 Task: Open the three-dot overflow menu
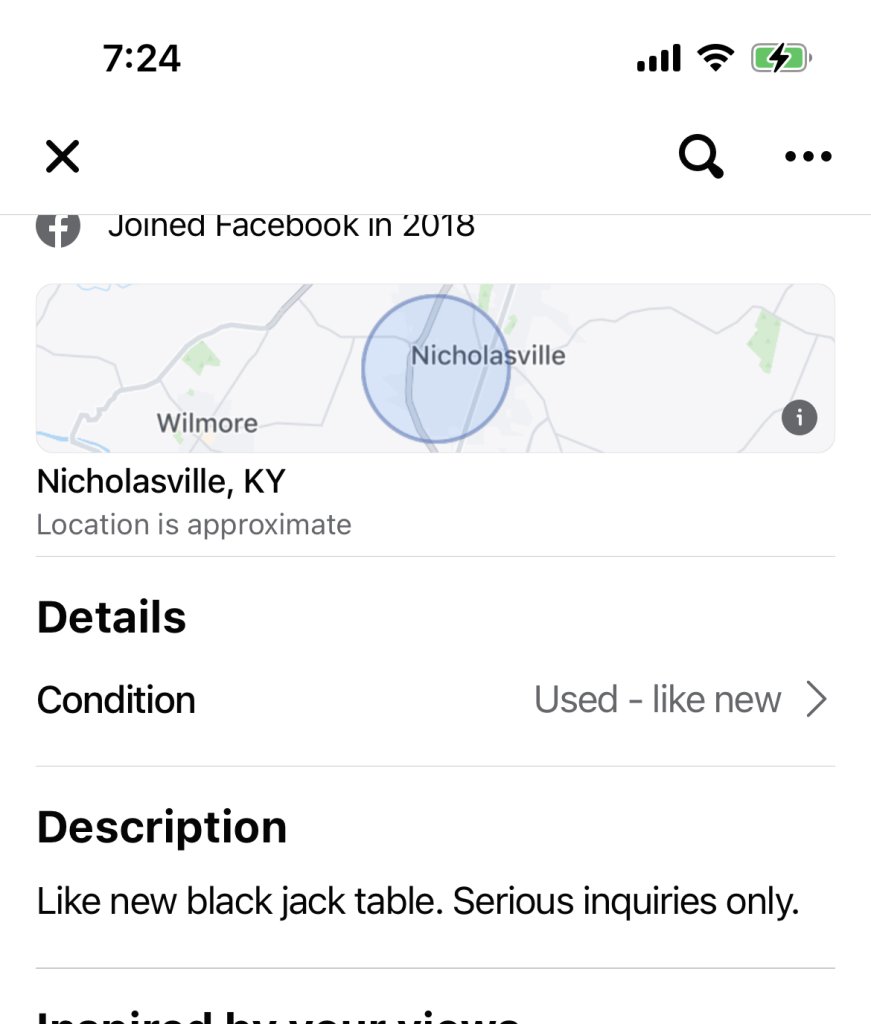808,156
